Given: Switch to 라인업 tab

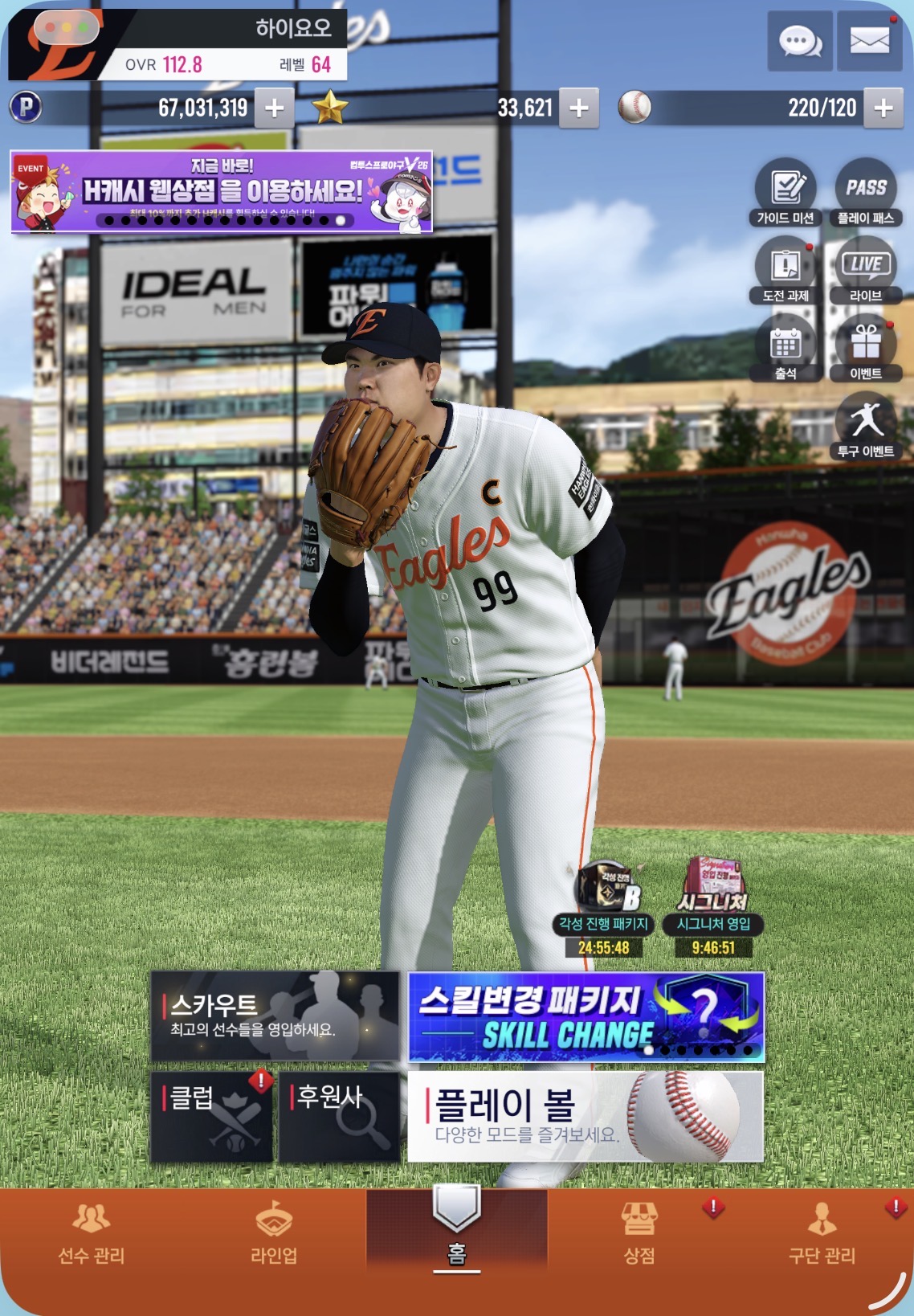Looking at the screenshot, I should (274, 1233).
